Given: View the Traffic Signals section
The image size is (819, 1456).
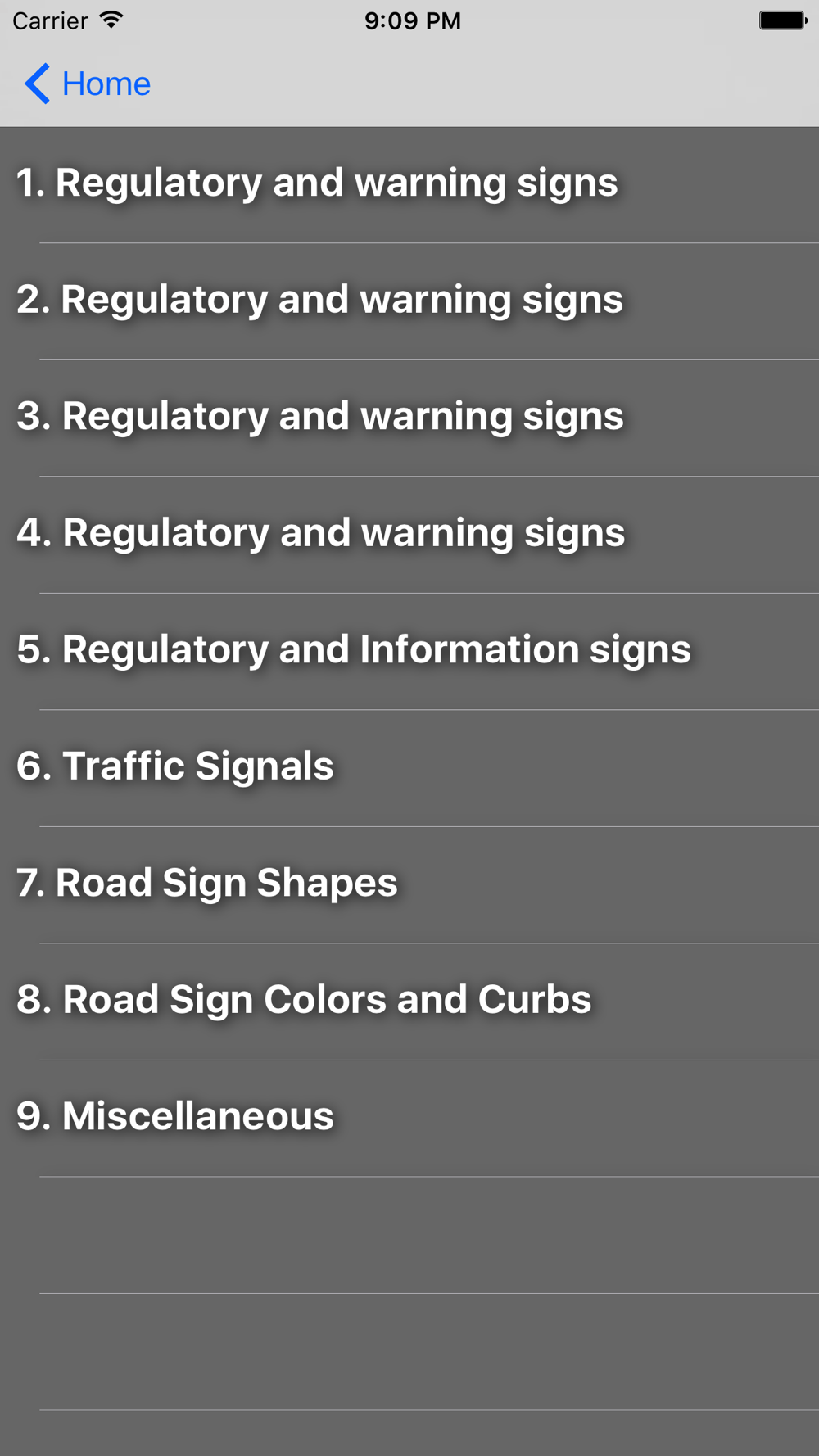Looking at the screenshot, I should click(x=175, y=766).
